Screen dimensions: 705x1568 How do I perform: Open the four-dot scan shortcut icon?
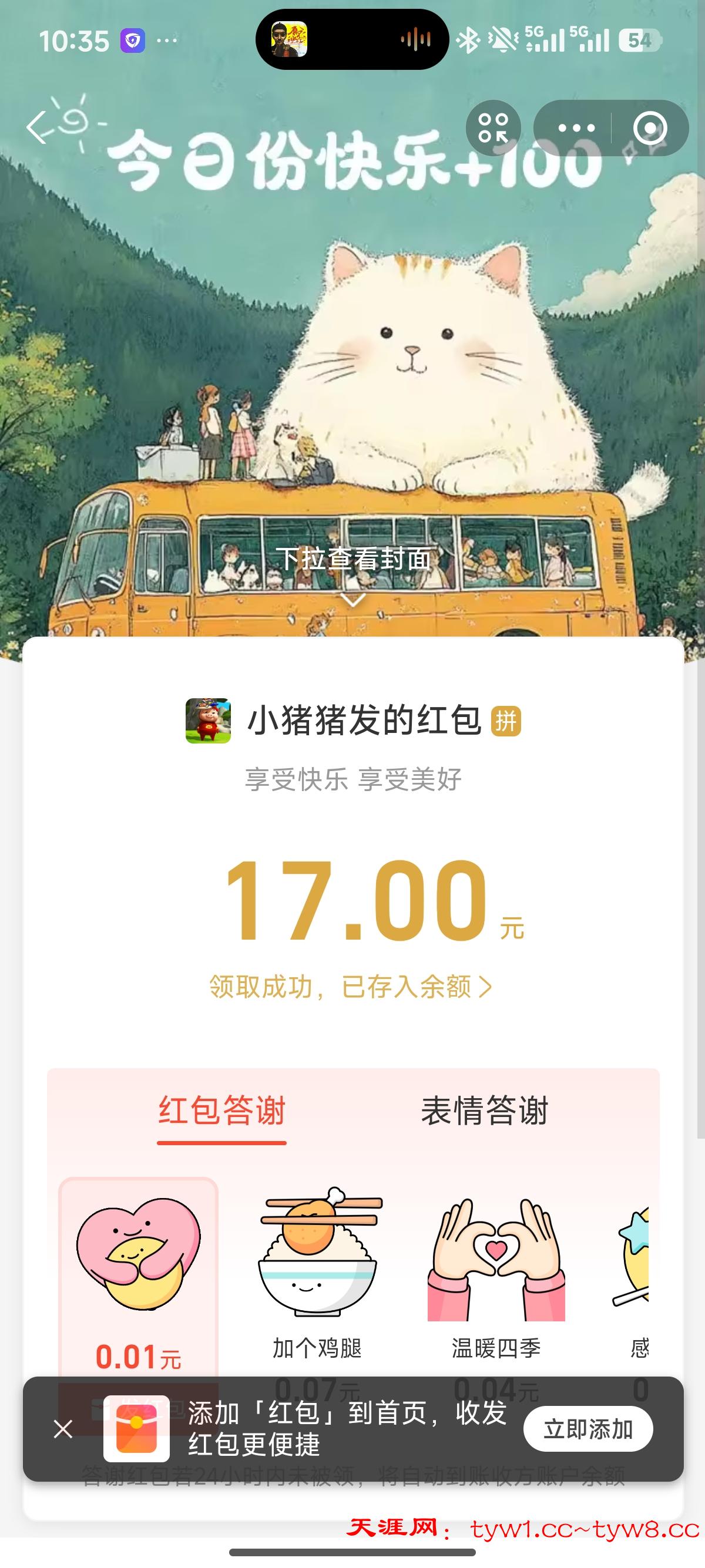493,128
